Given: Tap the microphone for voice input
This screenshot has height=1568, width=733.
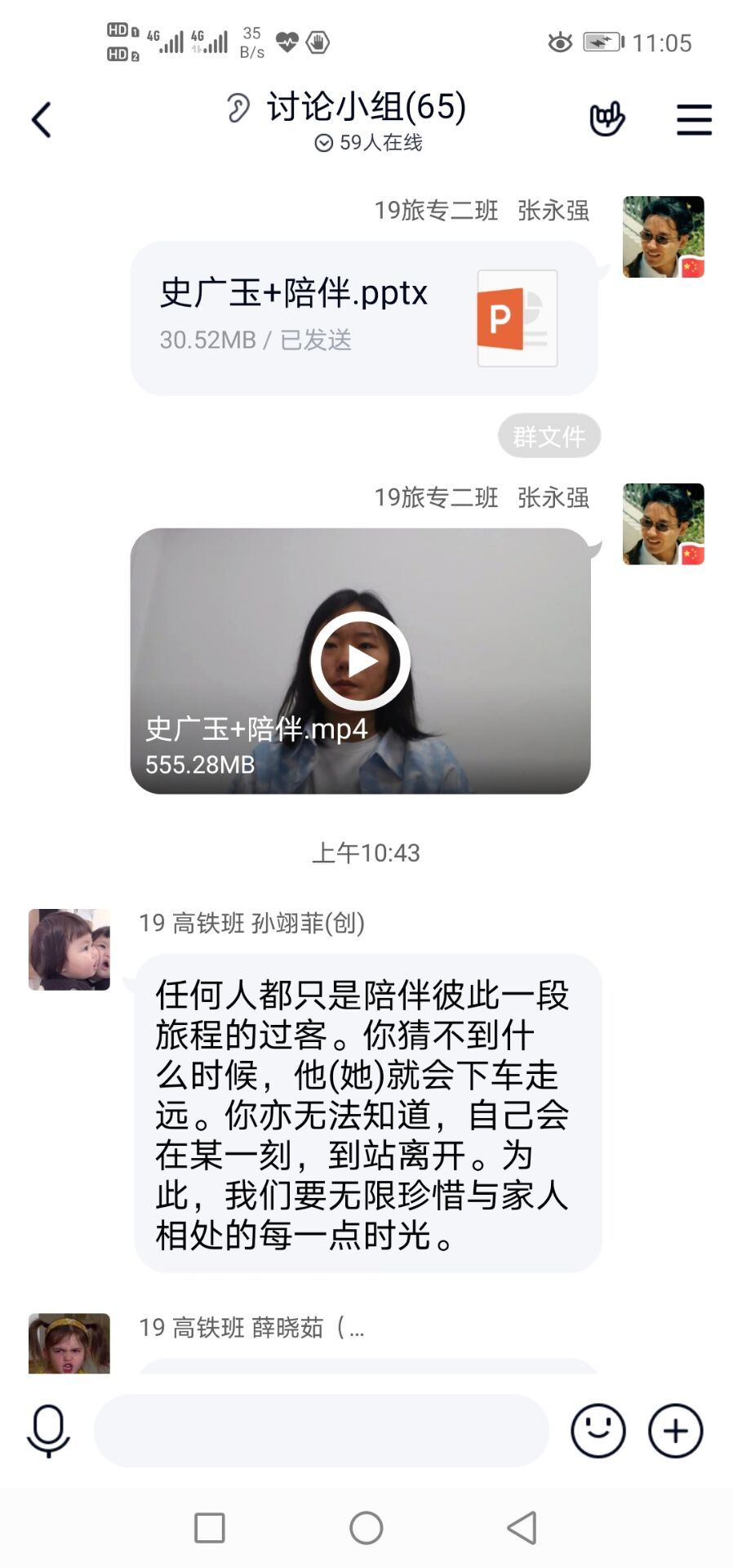Looking at the screenshot, I should pyautogui.click(x=48, y=1431).
